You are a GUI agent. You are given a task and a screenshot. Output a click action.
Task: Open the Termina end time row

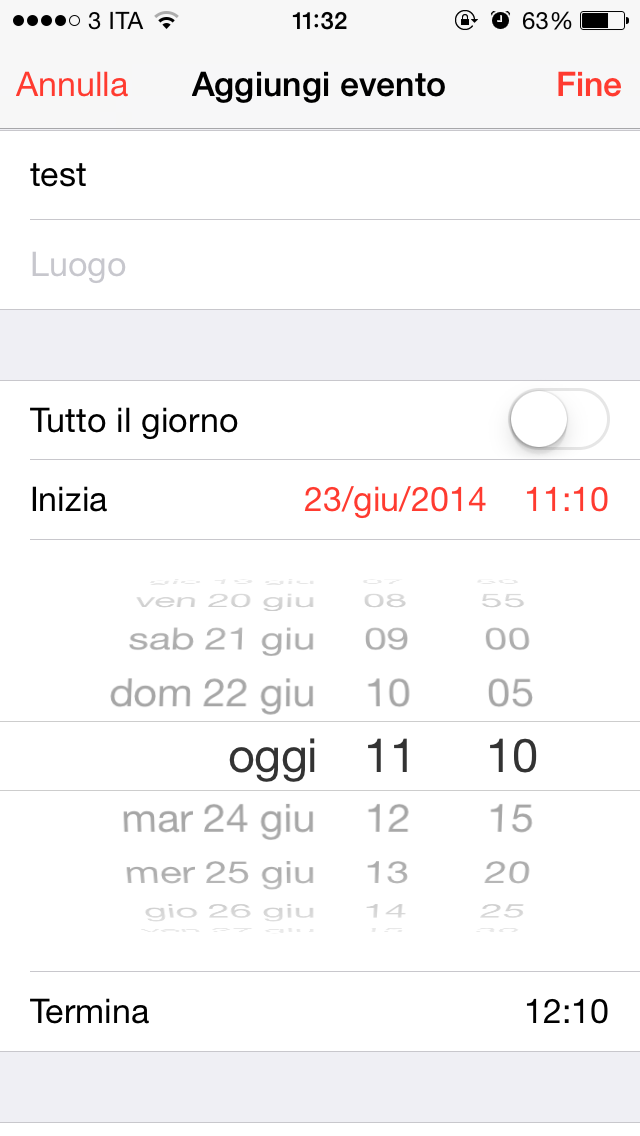click(320, 1011)
